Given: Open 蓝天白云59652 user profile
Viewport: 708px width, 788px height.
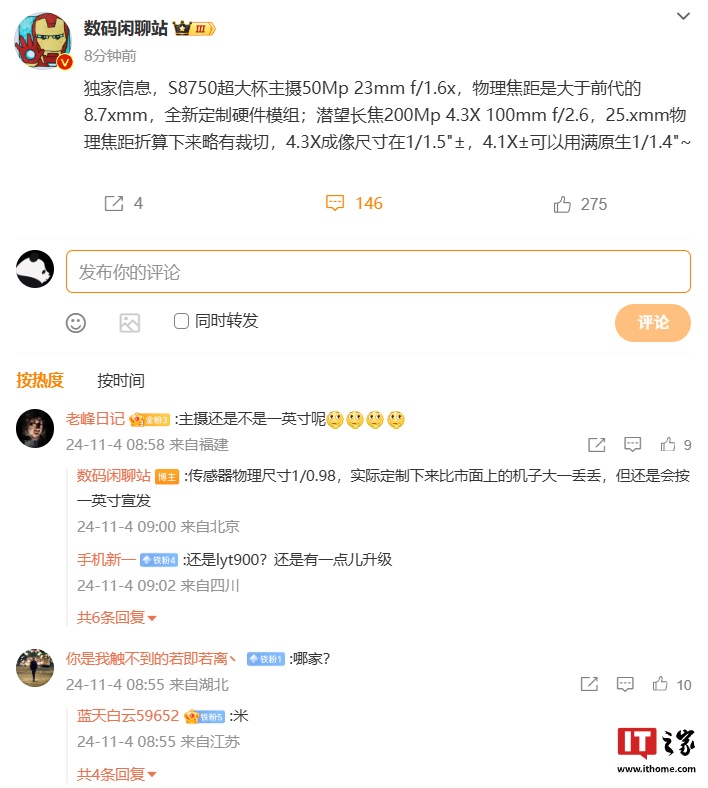Looking at the screenshot, I should coord(128,716).
